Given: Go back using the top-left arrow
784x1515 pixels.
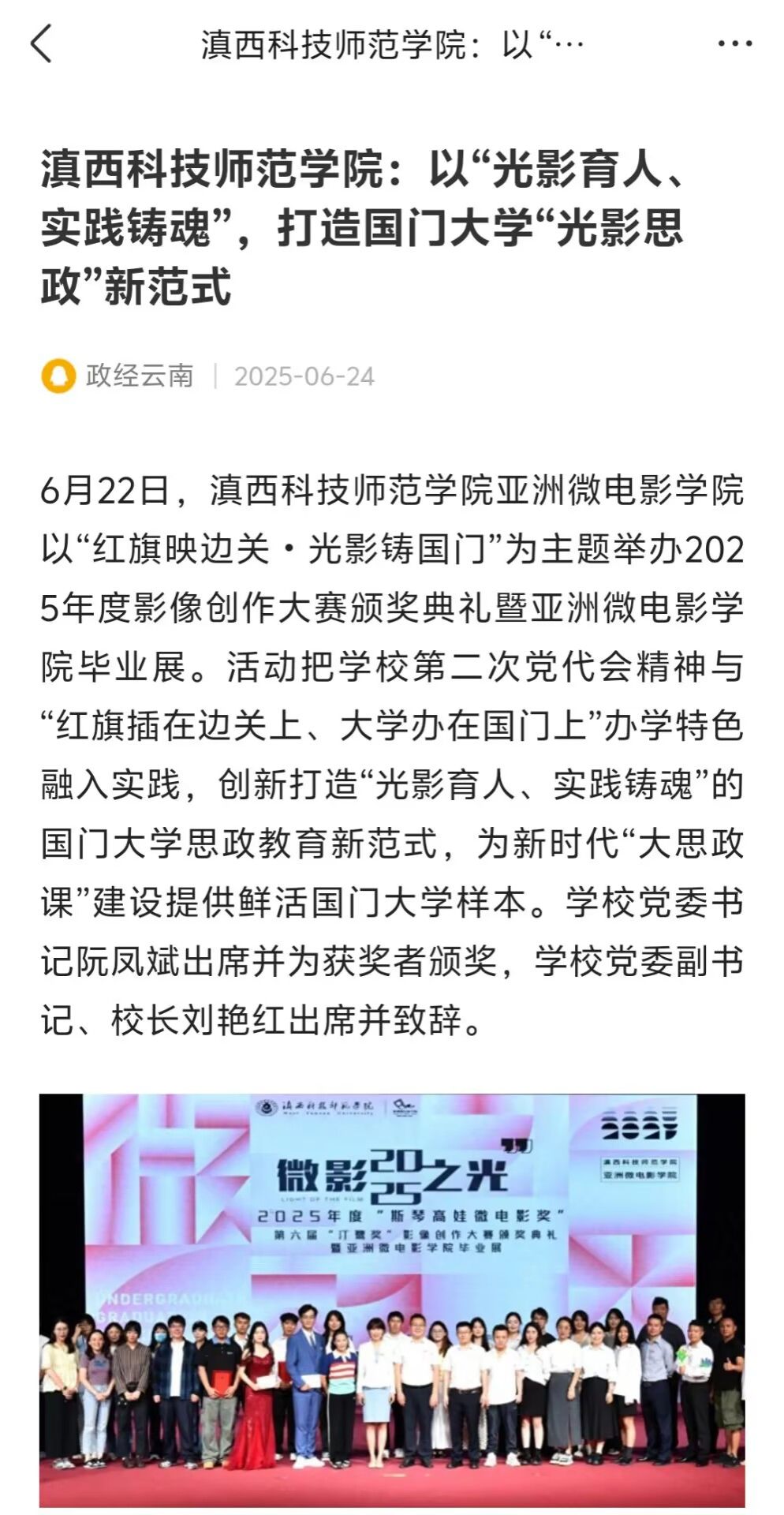Looking at the screenshot, I should pyautogui.click(x=41, y=43).
